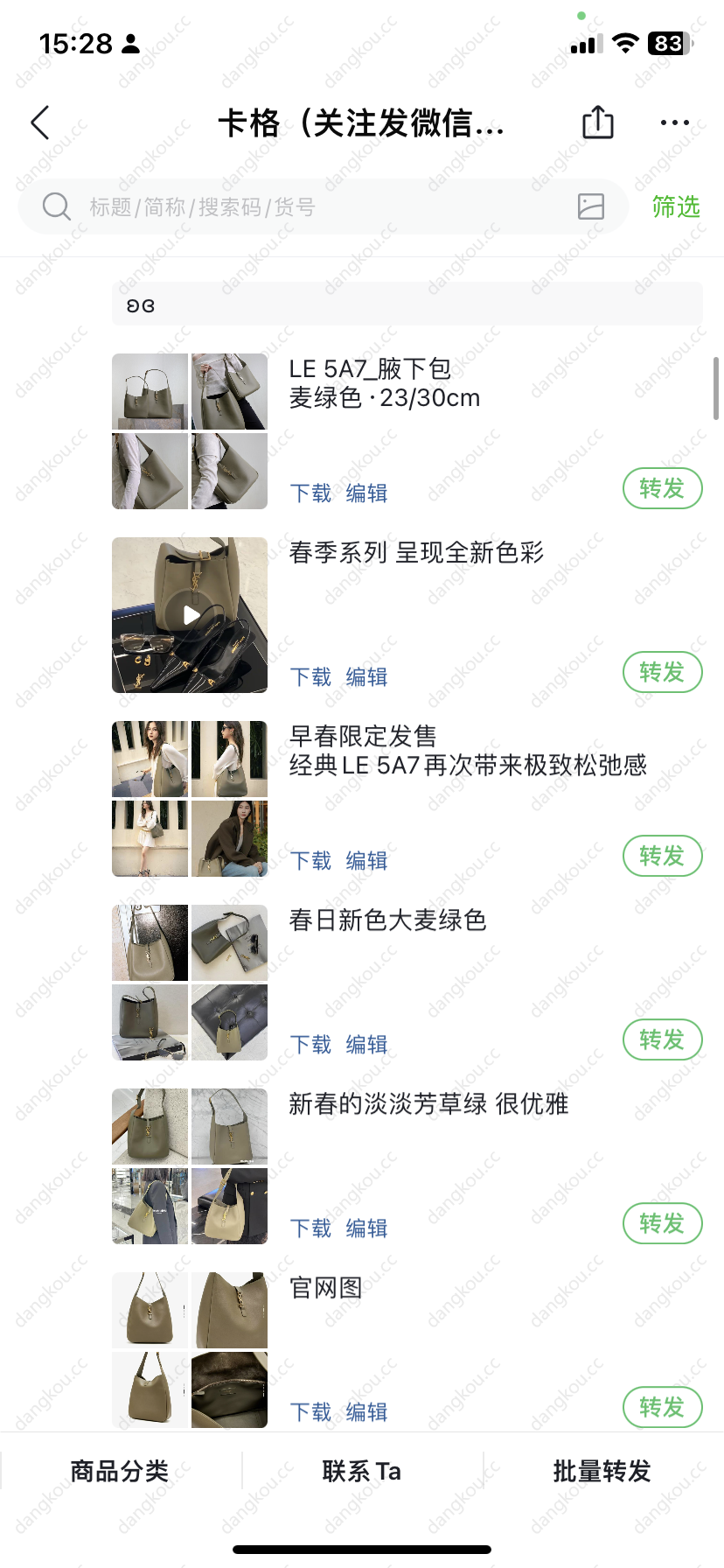The height and width of the screenshot is (1568, 724).
Task: Edit the 春季系列 呈现全新色彩 post
Action: (366, 677)
